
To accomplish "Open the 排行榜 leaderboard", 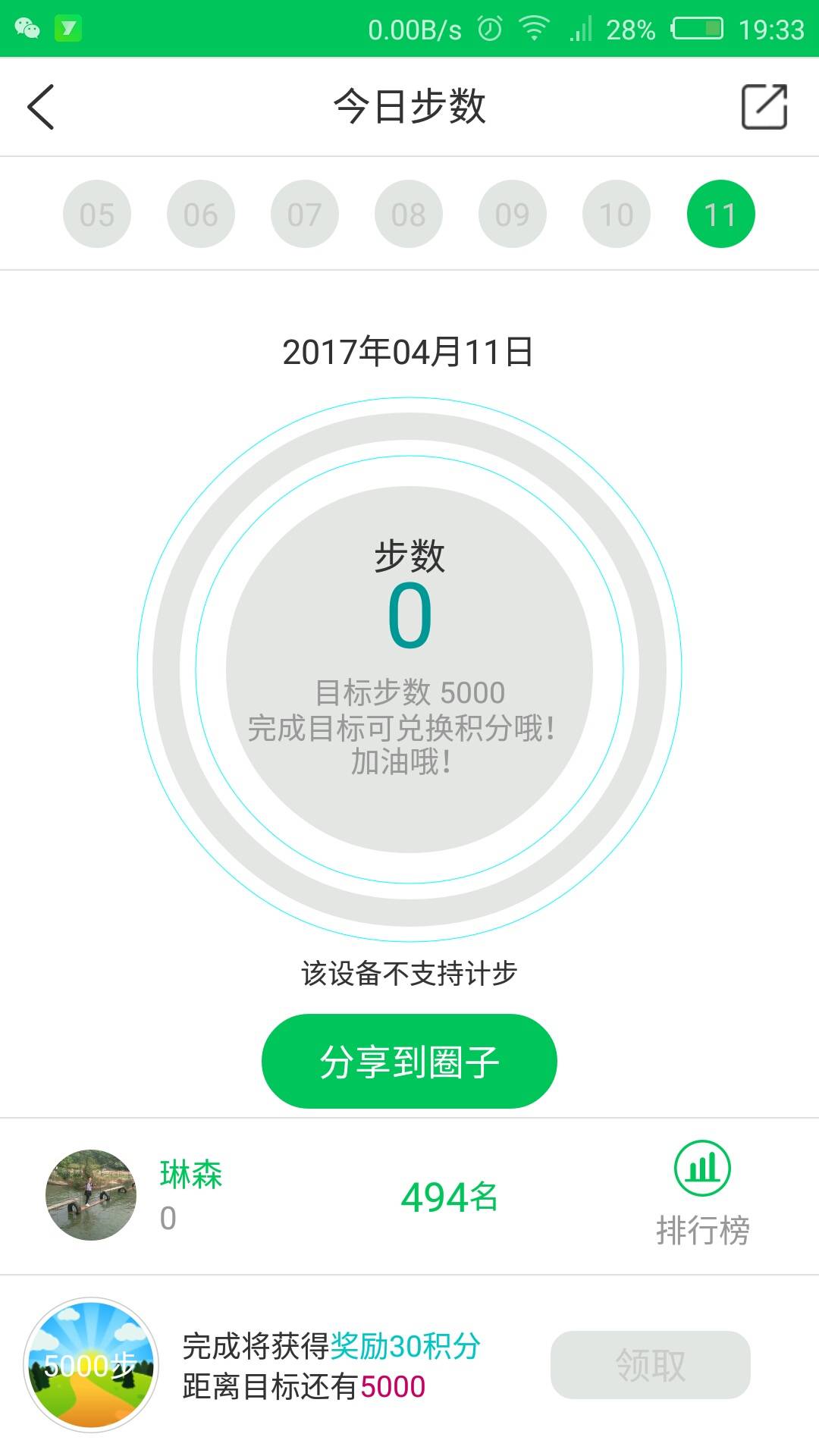I will (703, 1194).
